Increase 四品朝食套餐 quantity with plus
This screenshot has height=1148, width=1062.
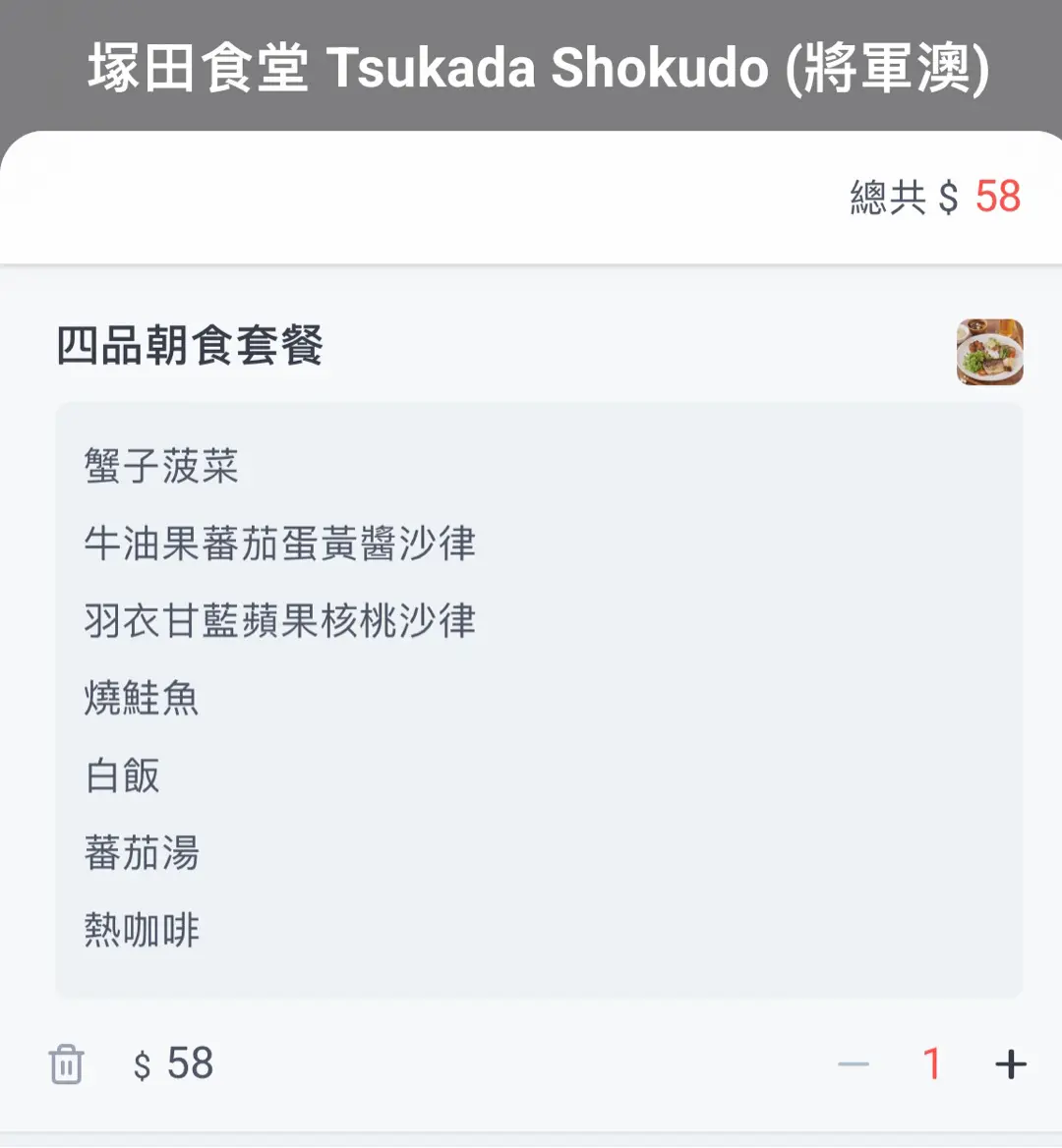click(x=1010, y=1064)
